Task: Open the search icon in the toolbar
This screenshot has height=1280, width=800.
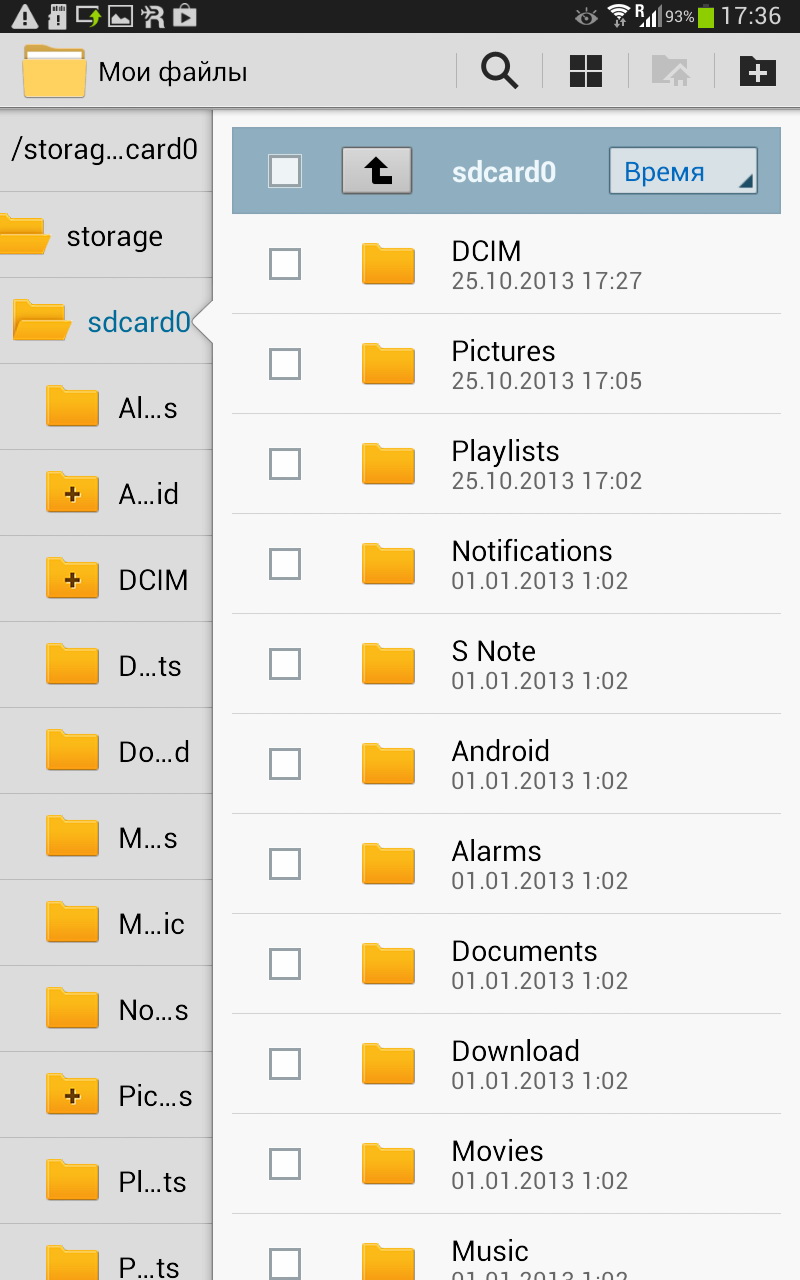Action: point(499,71)
